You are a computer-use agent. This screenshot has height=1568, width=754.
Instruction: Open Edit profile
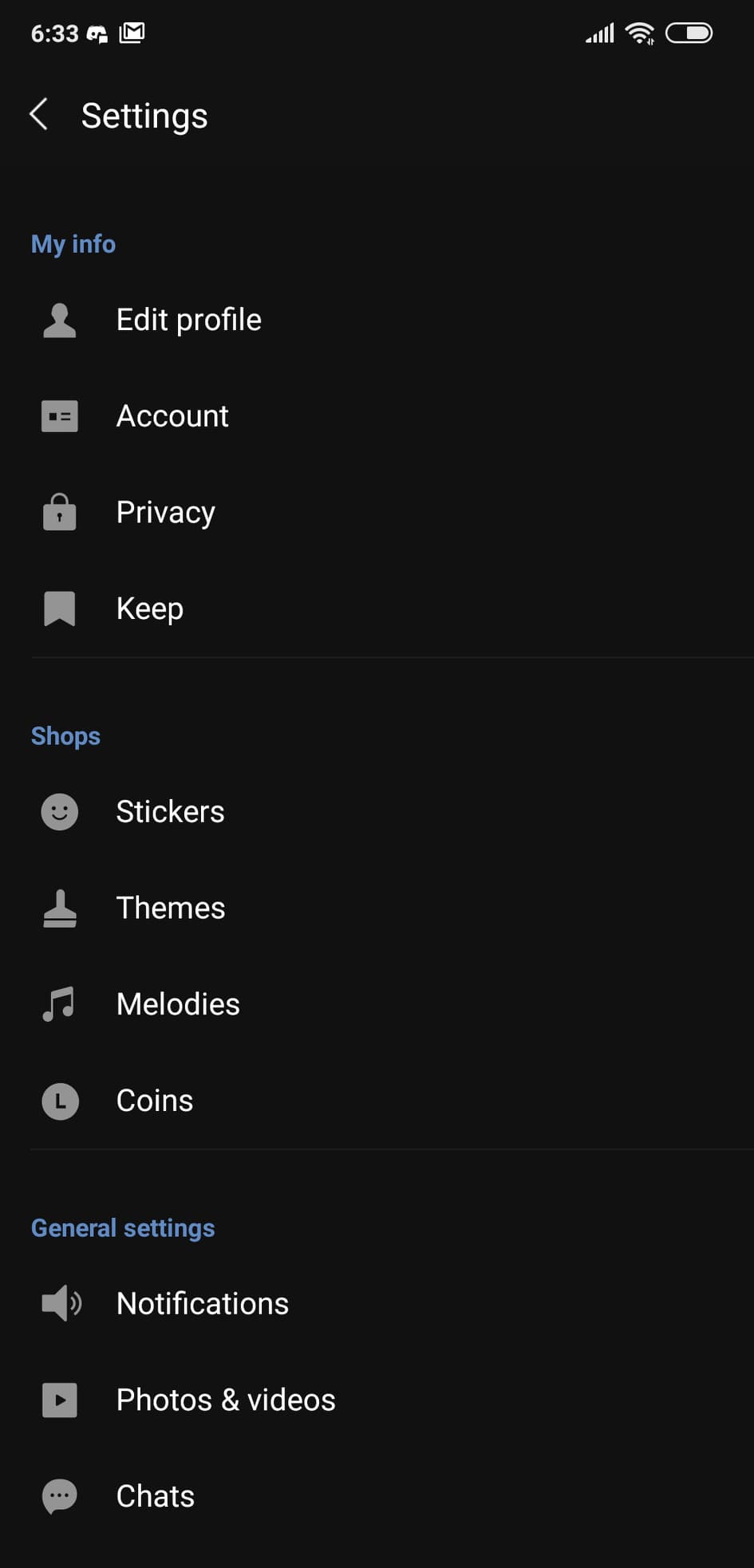(188, 320)
